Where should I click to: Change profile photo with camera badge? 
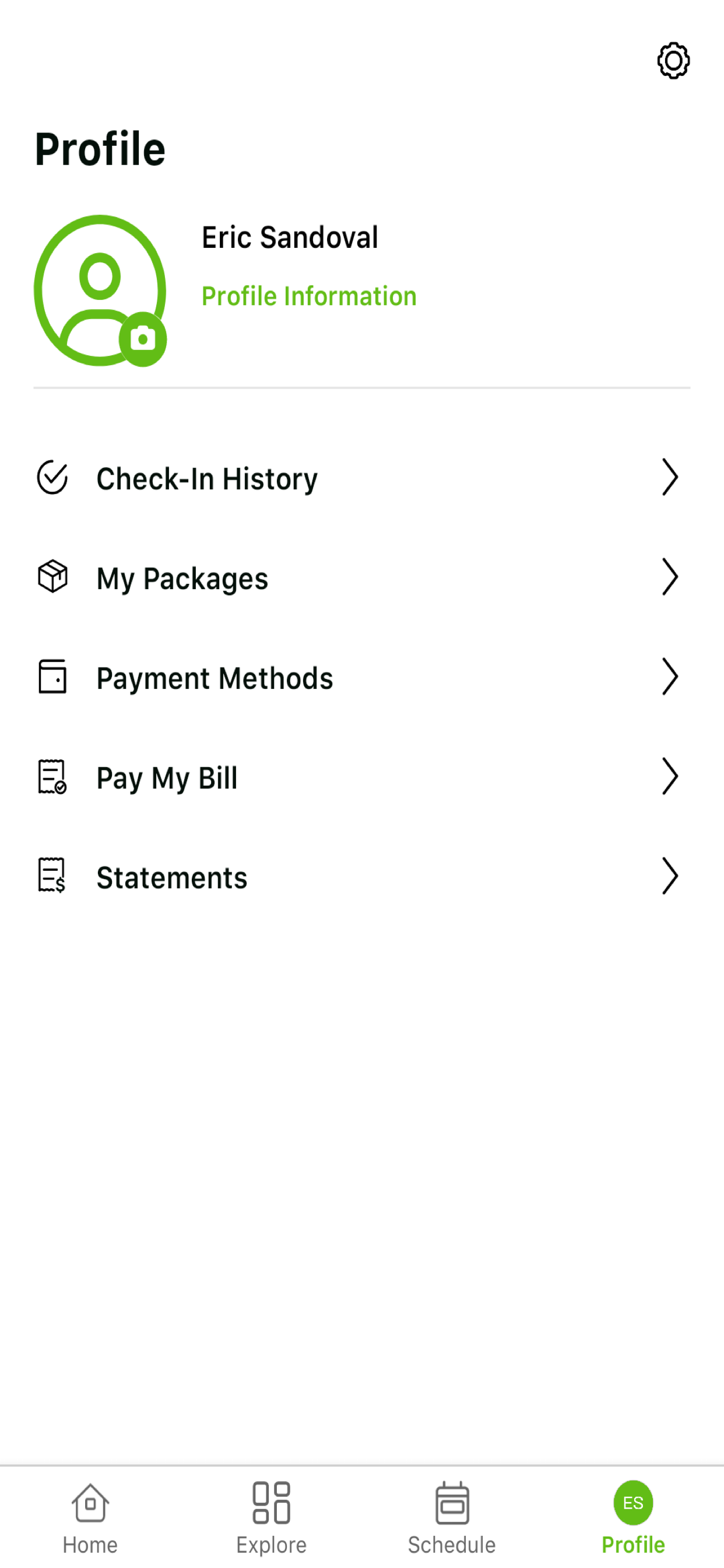143,339
